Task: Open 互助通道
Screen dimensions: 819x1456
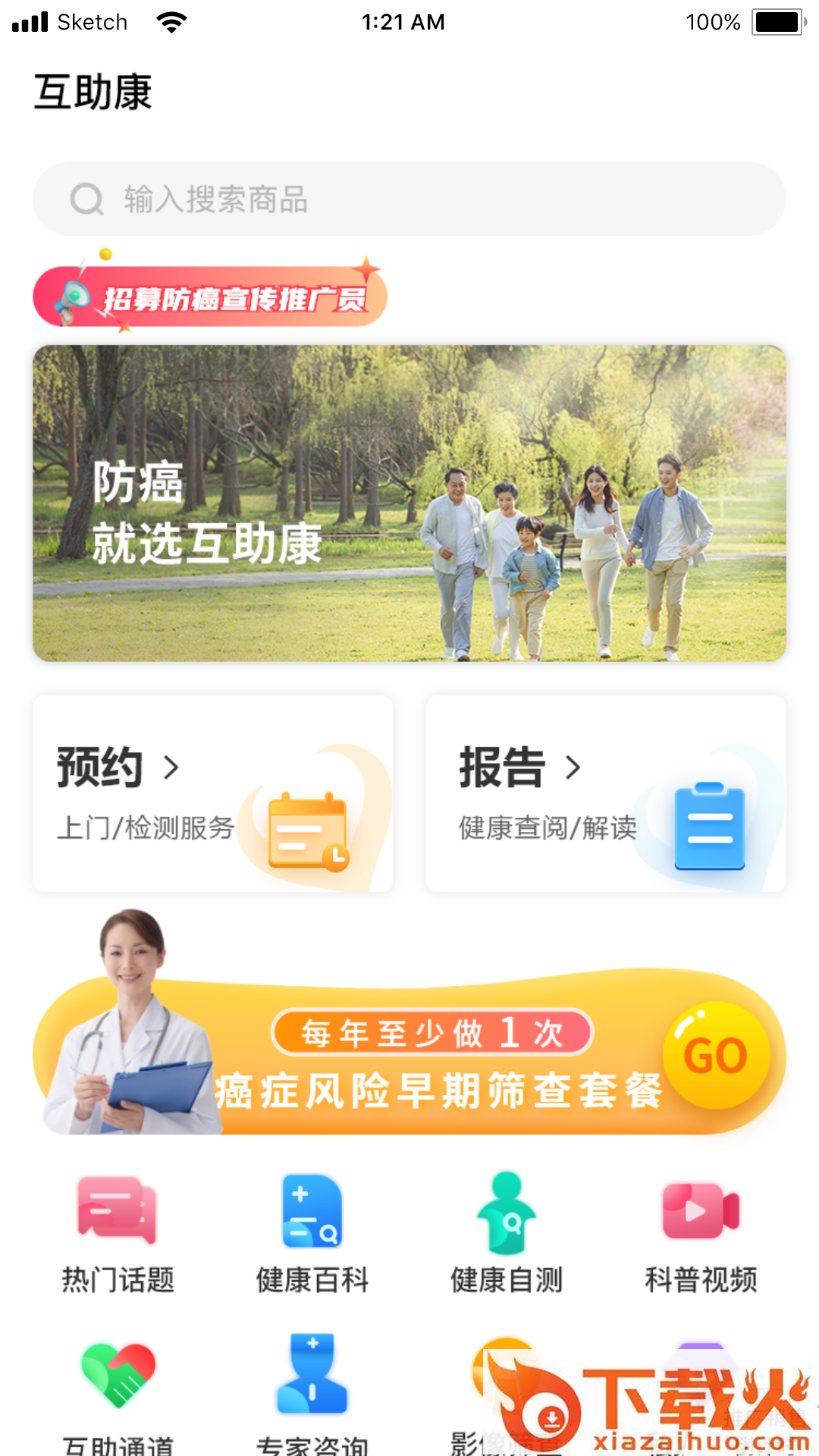Action: tap(118, 1395)
